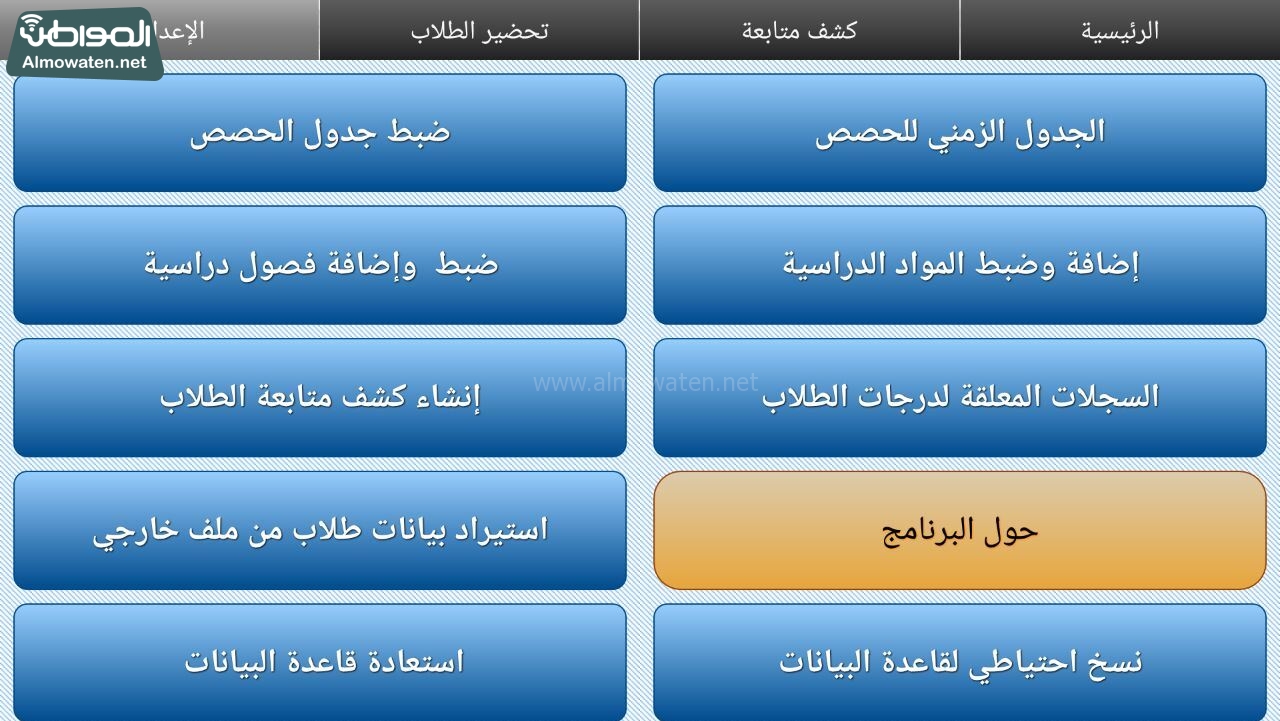Screen dimensions: 1280x721
Task: Open the كشف متابعة tab
Action: click(x=799, y=30)
